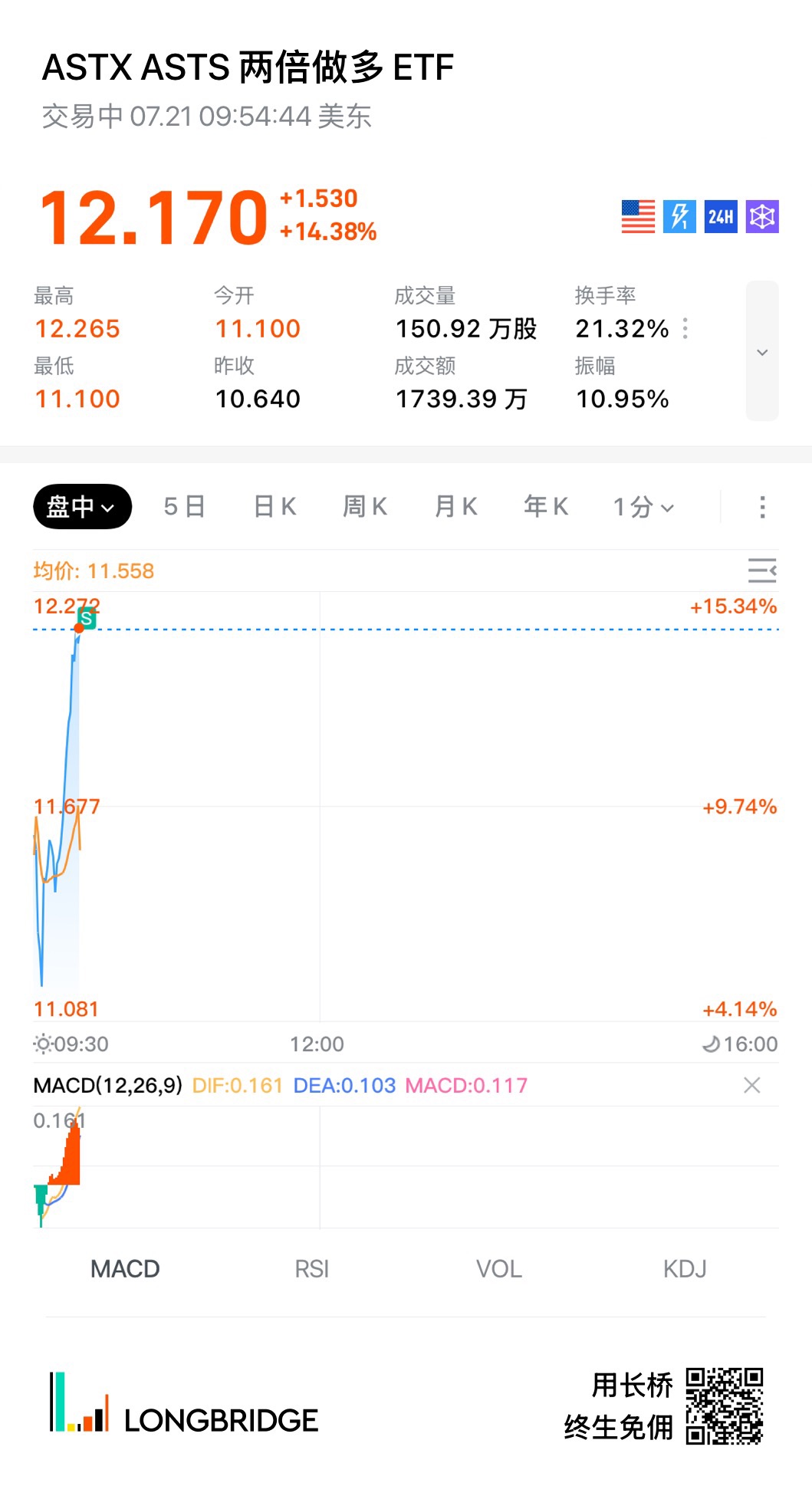Open chart settings icon beside 均价

click(x=762, y=570)
